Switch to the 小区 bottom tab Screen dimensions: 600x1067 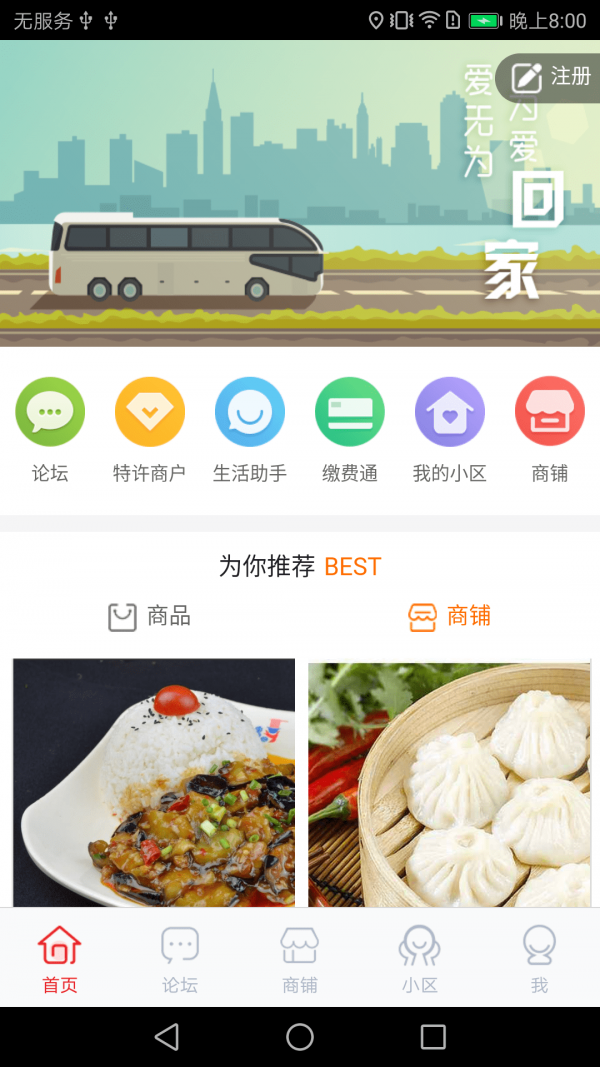tap(420, 959)
